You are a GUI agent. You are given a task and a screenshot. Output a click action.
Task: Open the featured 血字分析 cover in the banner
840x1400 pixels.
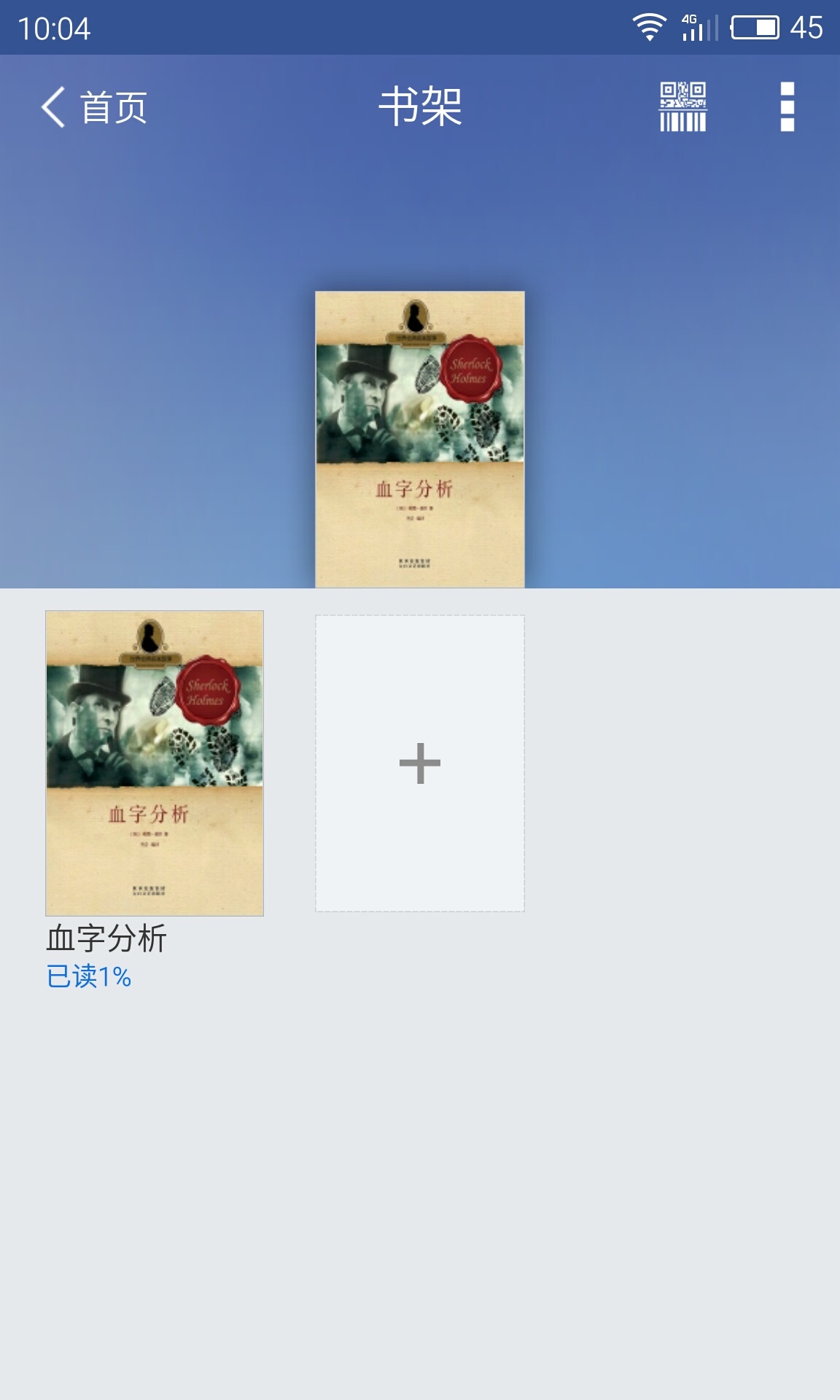419,439
